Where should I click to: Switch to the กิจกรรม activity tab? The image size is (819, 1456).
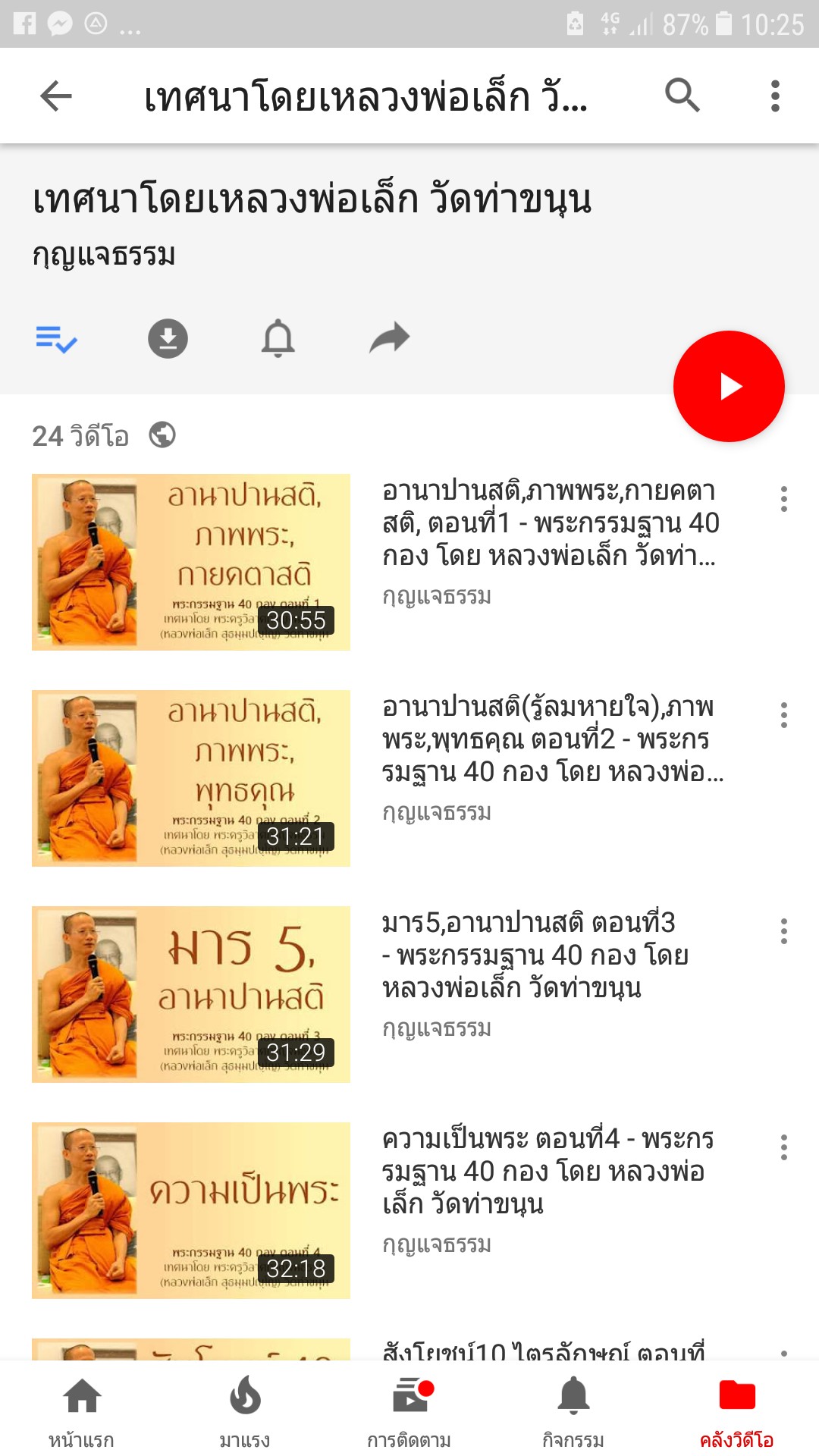click(x=573, y=1410)
